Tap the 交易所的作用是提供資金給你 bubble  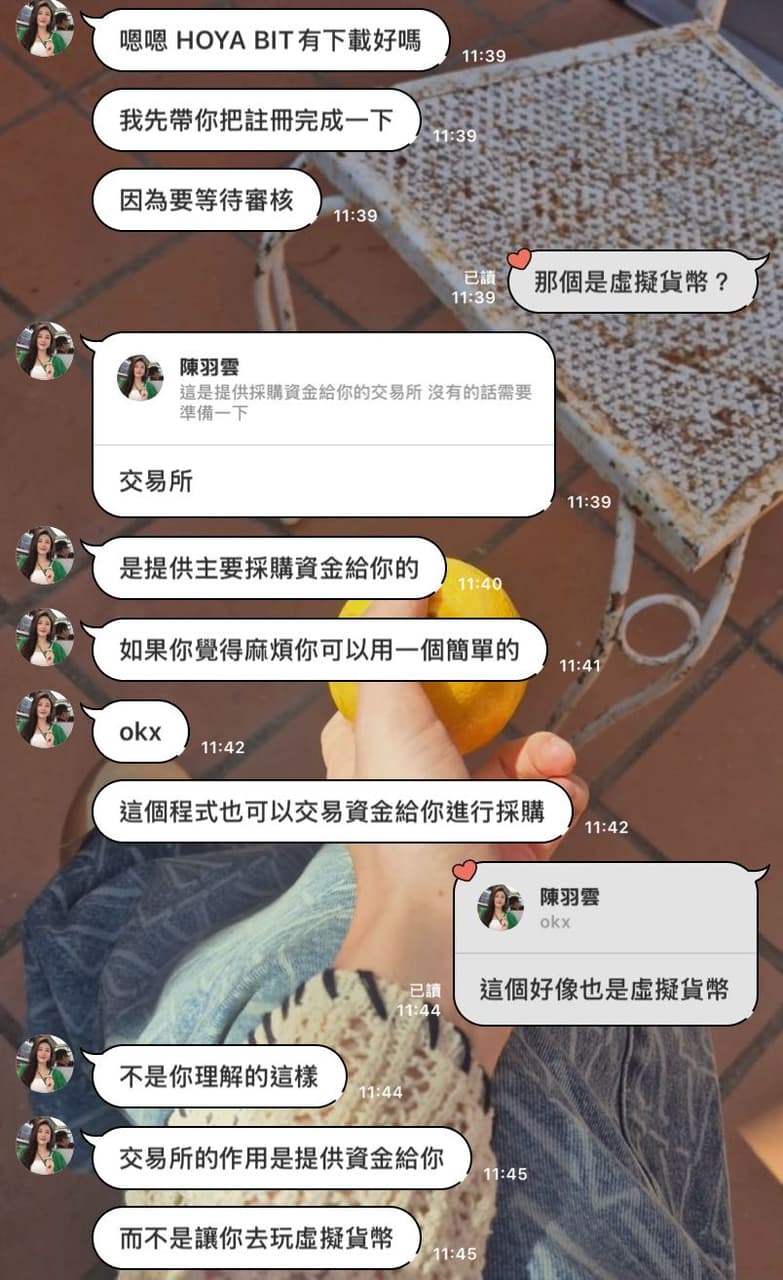280,1155
